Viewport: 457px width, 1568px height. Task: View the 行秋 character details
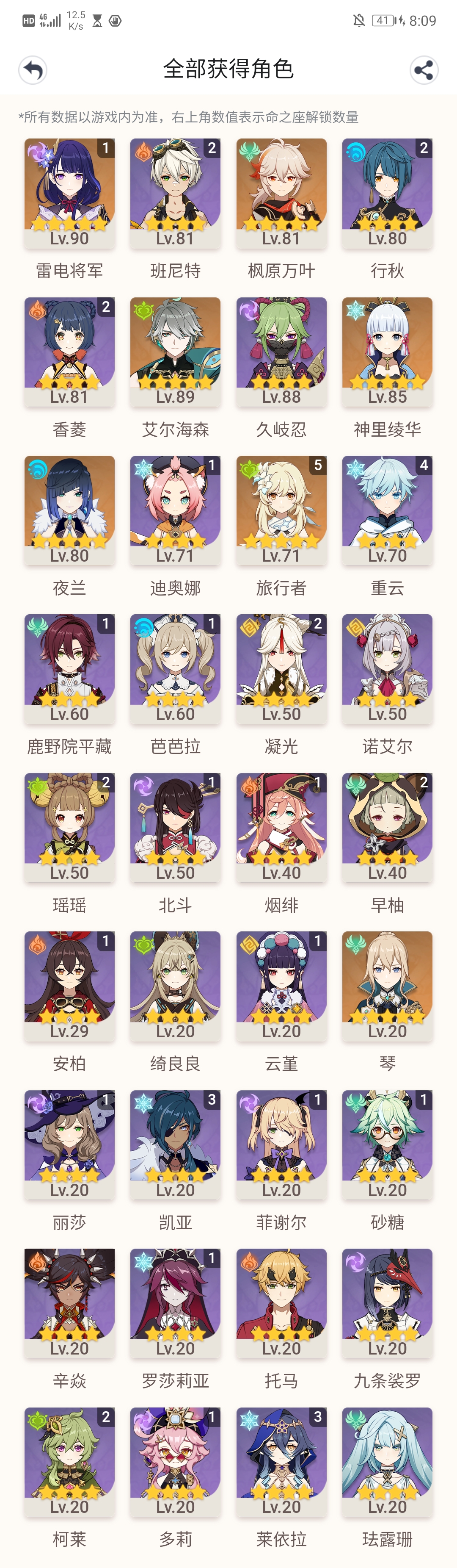387,193
